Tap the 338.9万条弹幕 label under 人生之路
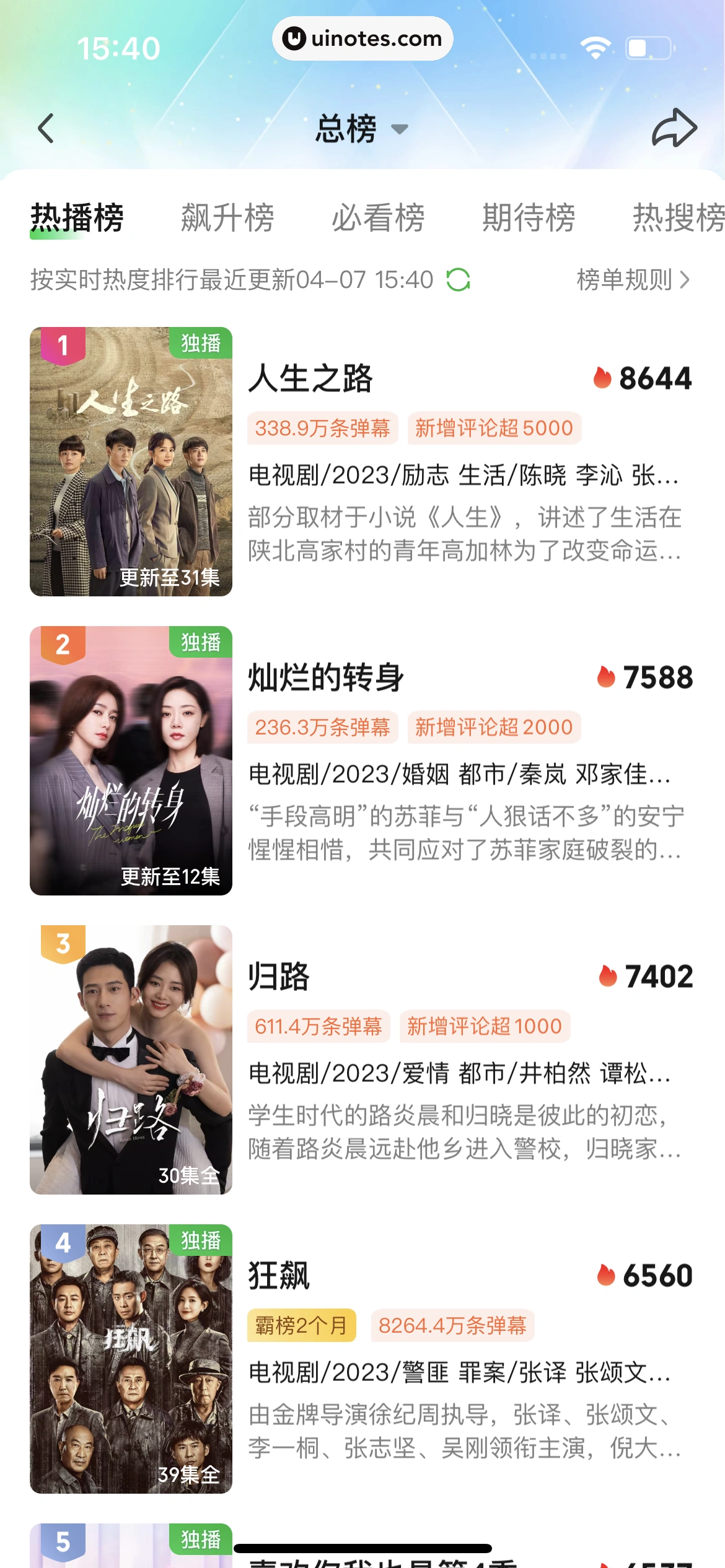725x1568 pixels. pyautogui.click(x=322, y=429)
